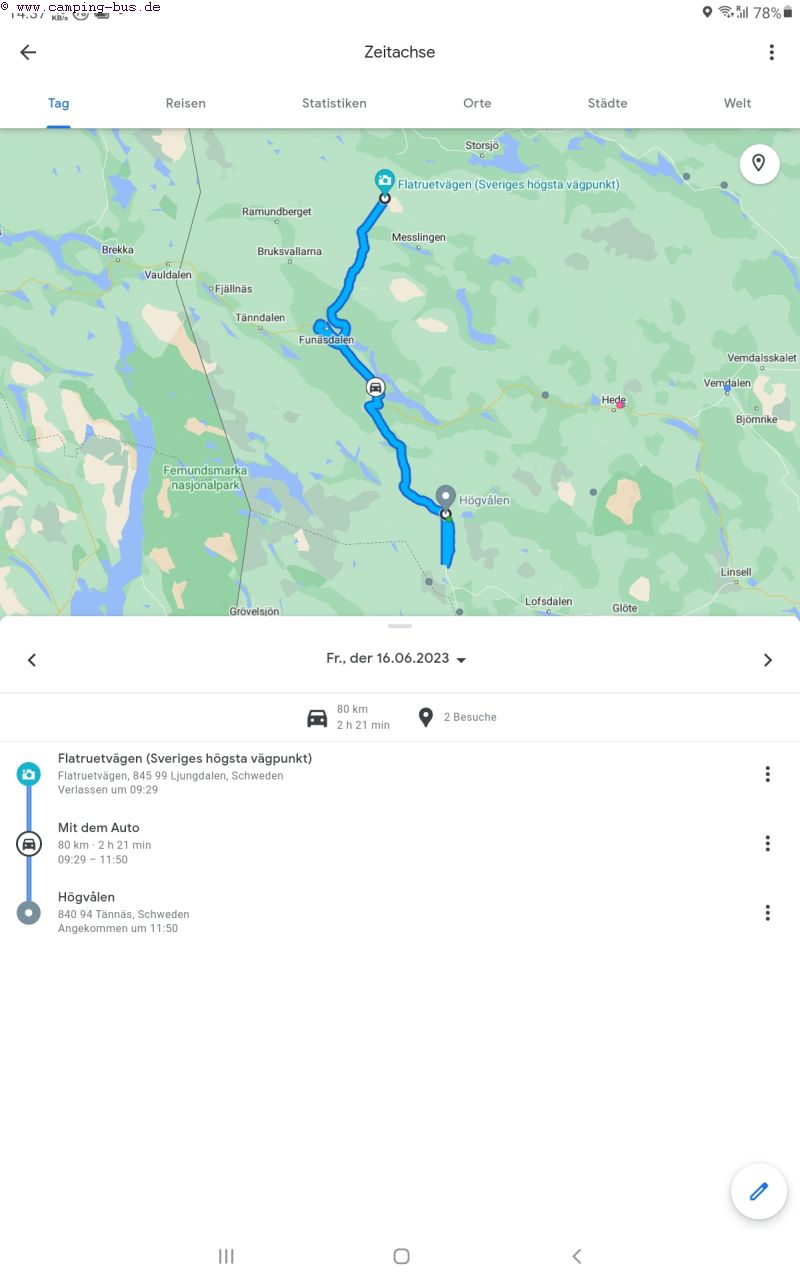This screenshot has height=1280, width=800.
Task: Tap the system home button
Action: tap(401, 1256)
